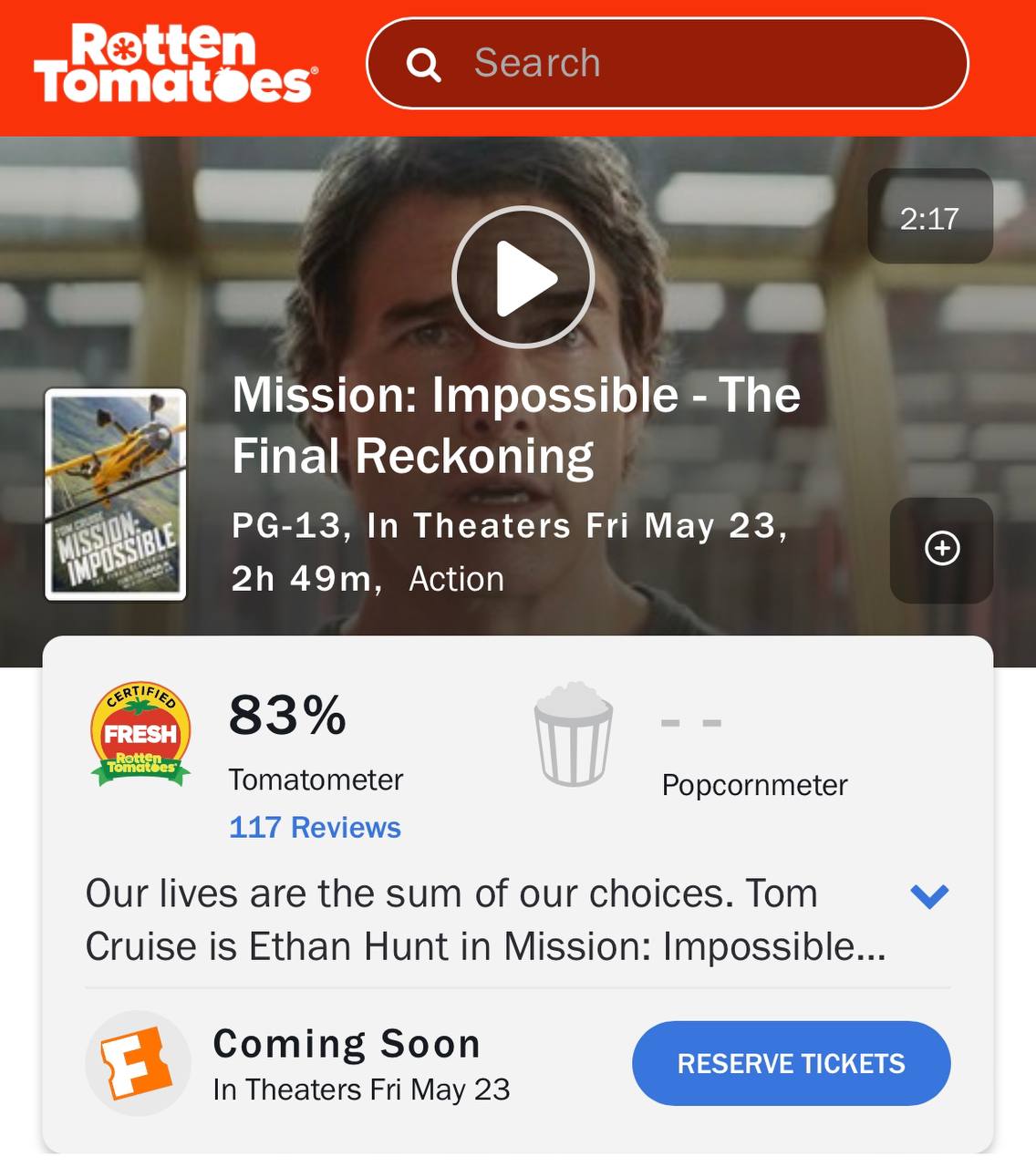Play the Mission: Impossible trailer
Screen dimensions: 1036x1167
523,277
